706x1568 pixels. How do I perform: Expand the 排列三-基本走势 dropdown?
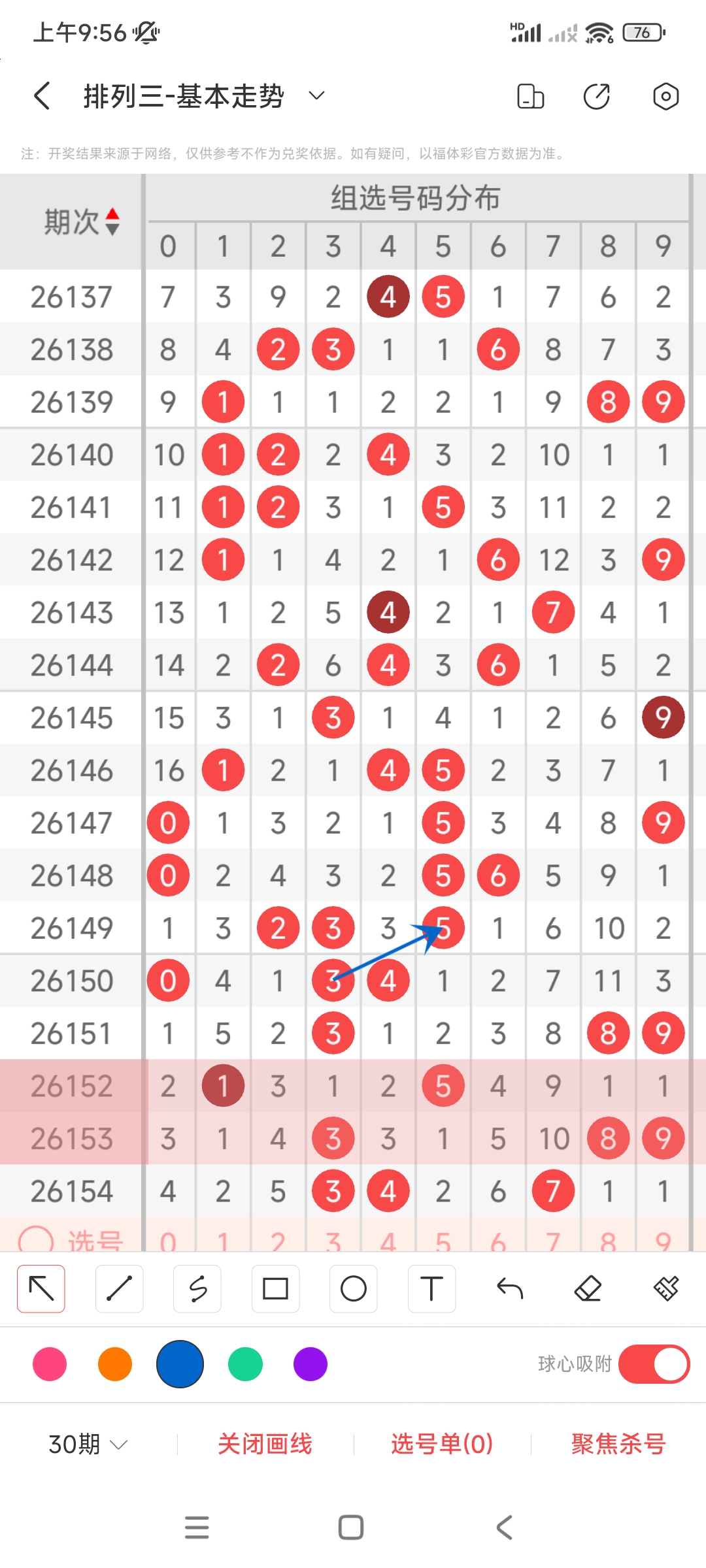click(x=316, y=96)
